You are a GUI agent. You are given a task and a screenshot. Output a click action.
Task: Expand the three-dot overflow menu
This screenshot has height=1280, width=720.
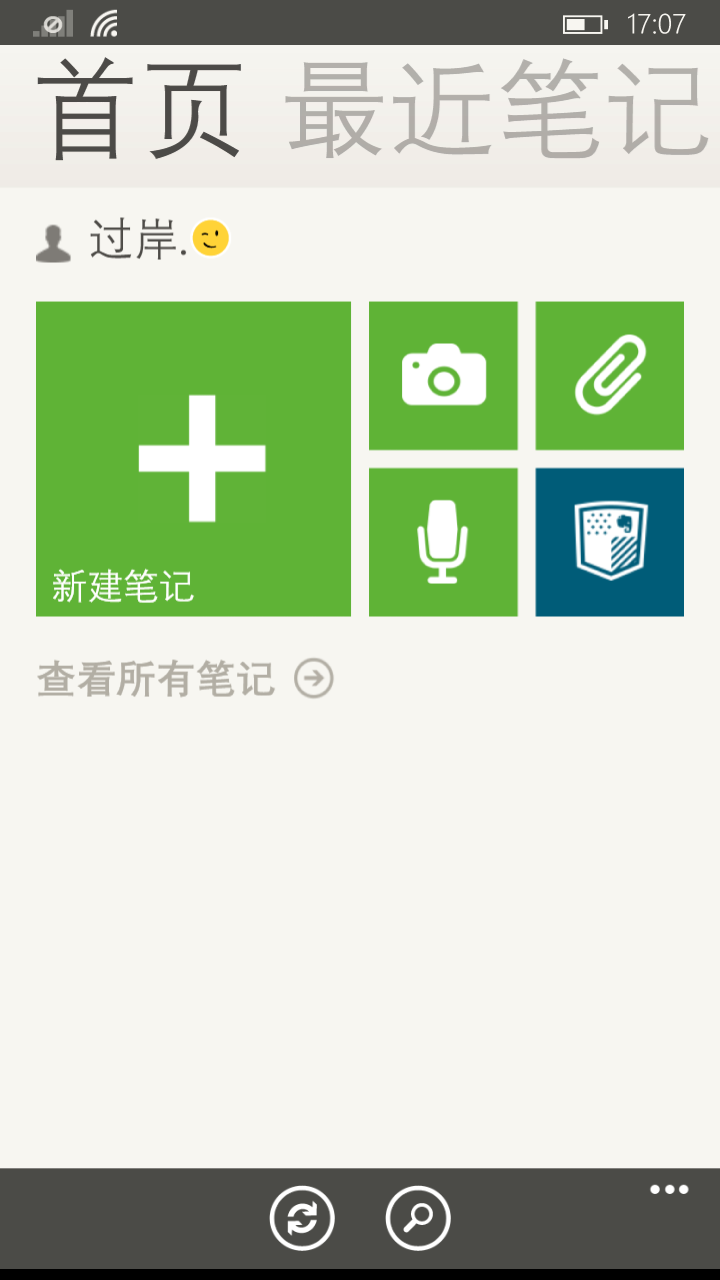coord(669,1190)
